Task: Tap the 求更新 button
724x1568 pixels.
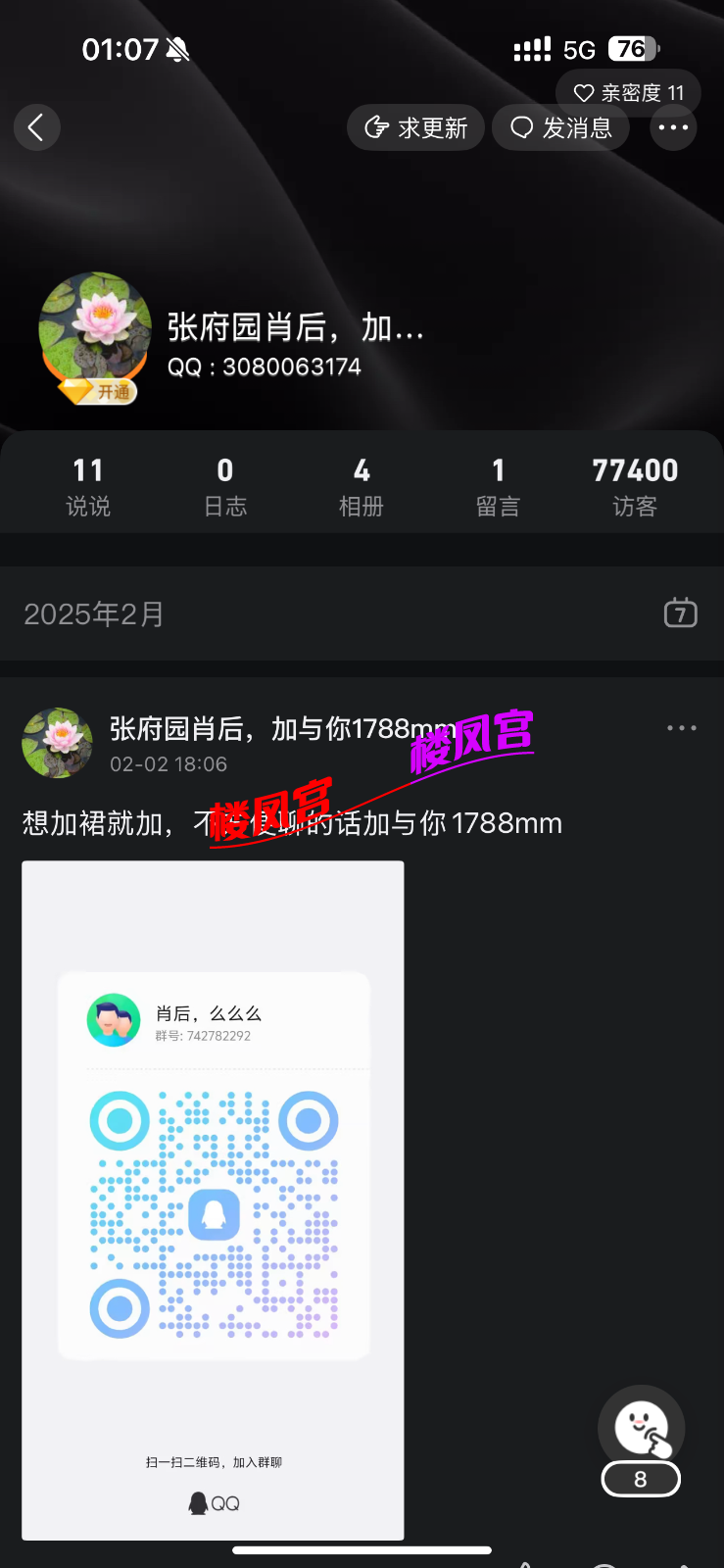Action: click(x=415, y=127)
